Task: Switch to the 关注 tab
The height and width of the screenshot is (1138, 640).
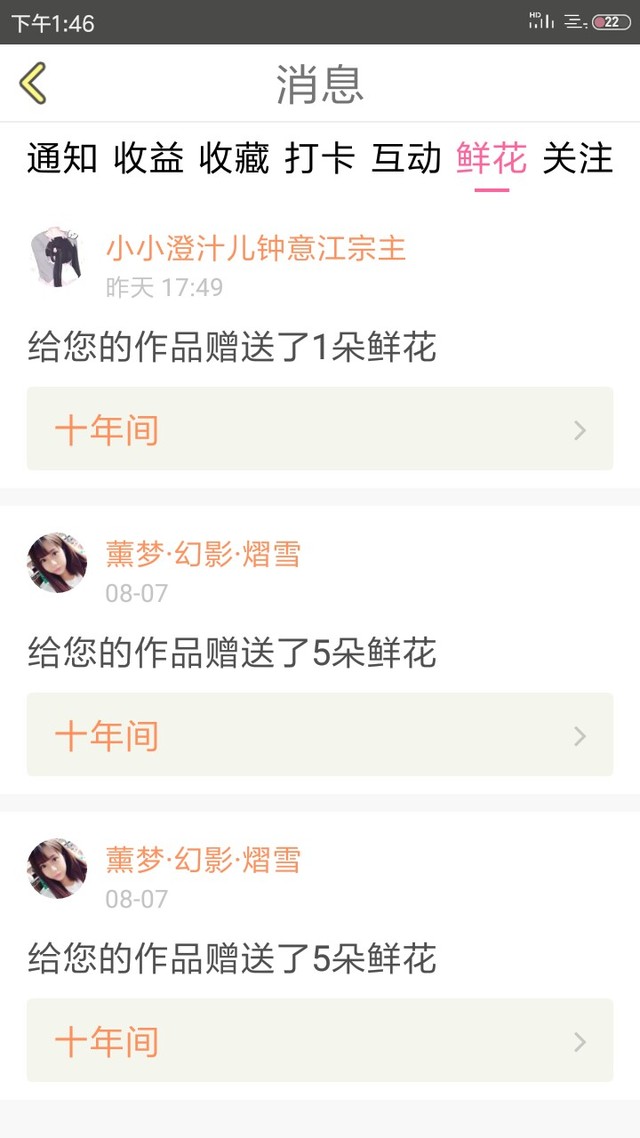Action: click(x=577, y=159)
